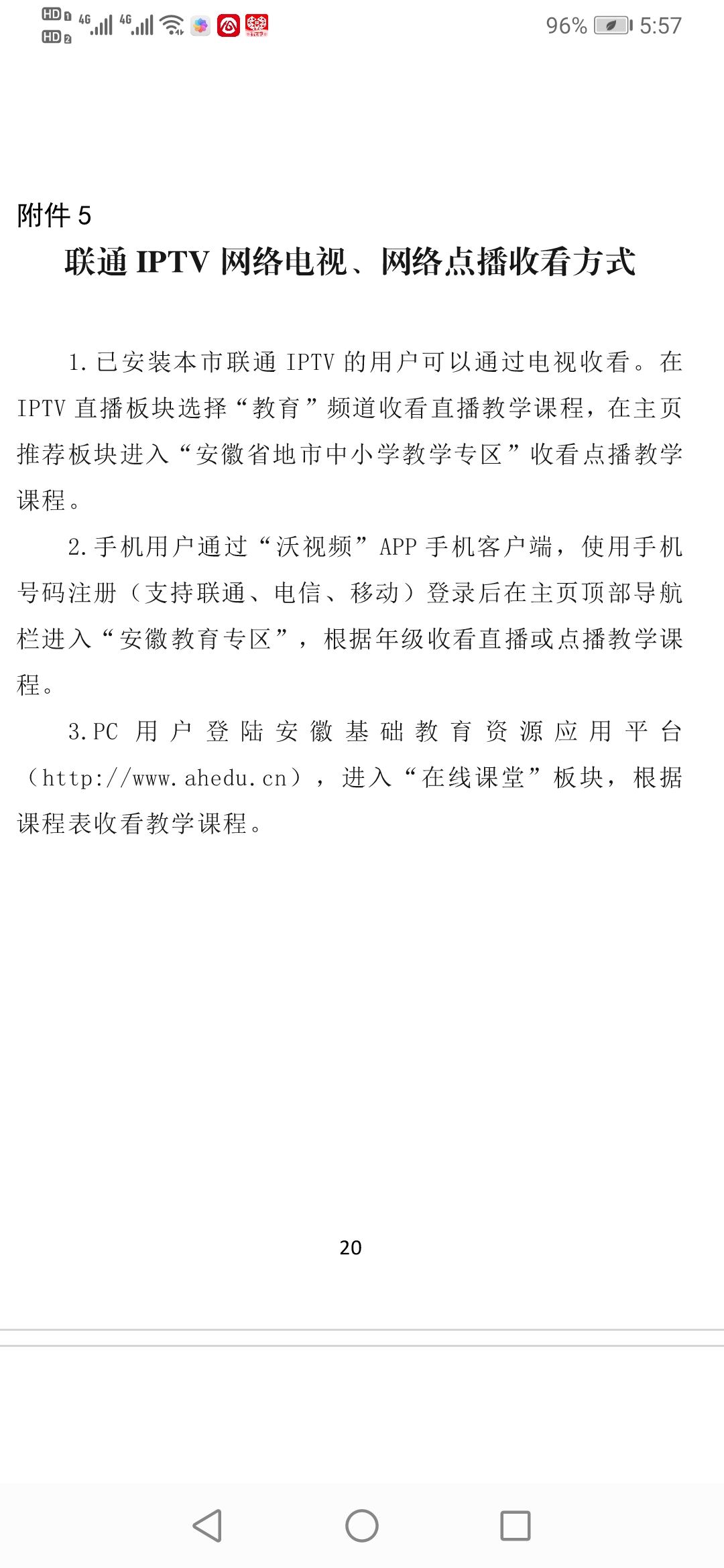
Task: Tap the system back button
Action: pos(207,1526)
